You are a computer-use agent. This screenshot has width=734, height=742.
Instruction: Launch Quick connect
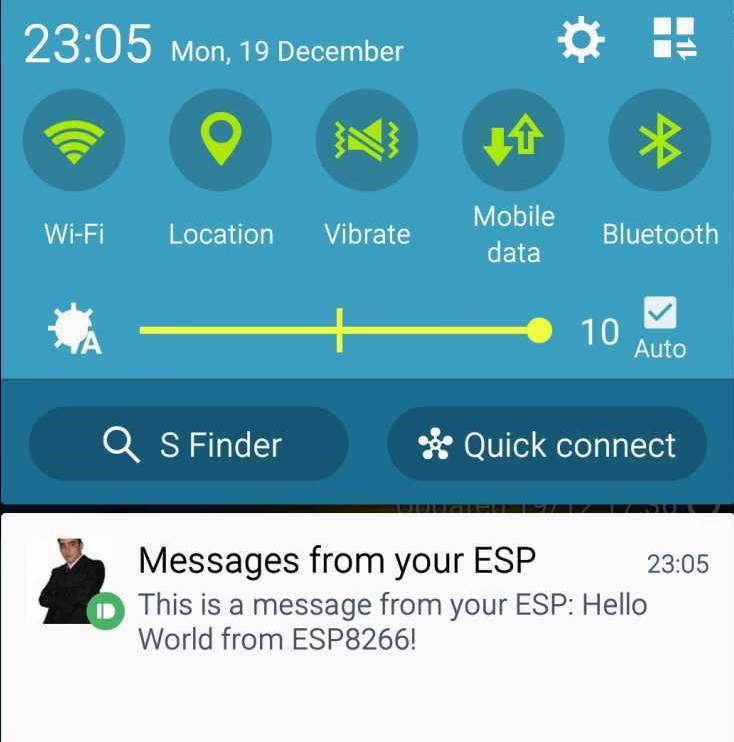547,444
